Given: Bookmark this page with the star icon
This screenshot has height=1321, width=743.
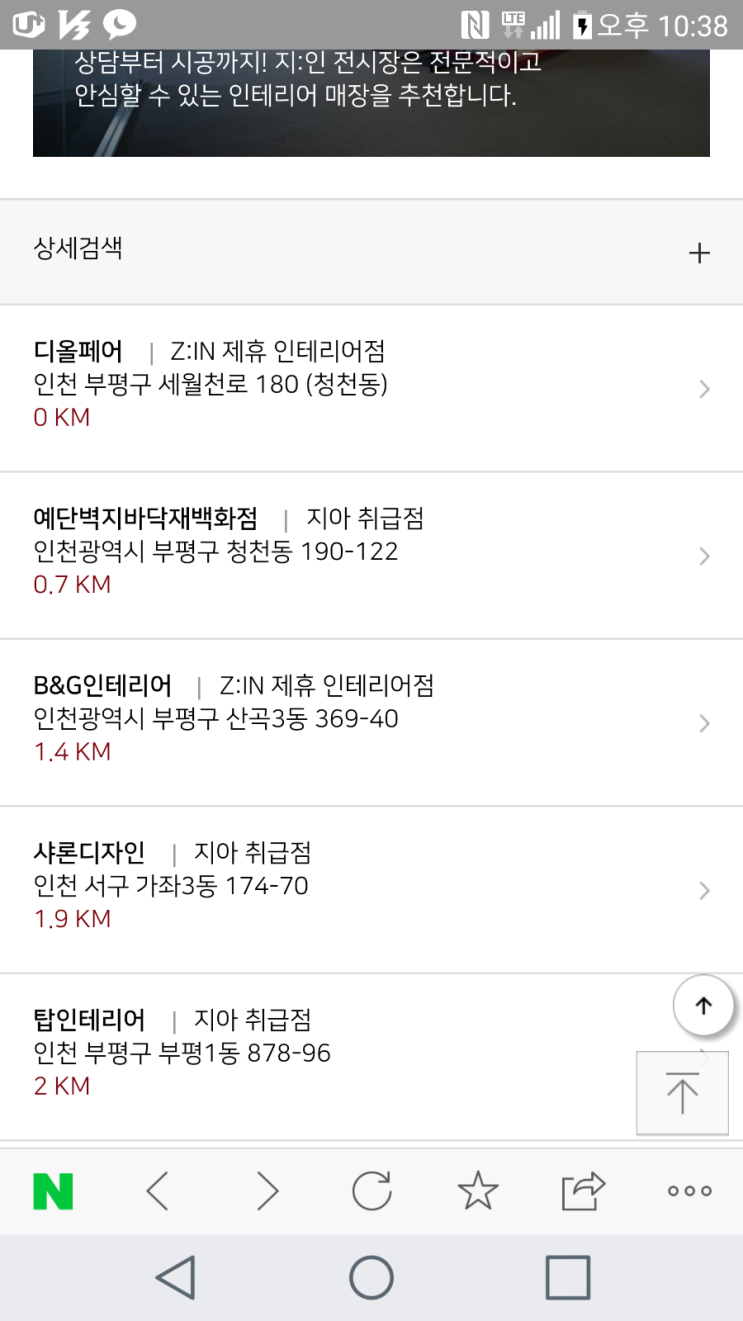Looking at the screenshot, I should click(x=478, y=1191).
